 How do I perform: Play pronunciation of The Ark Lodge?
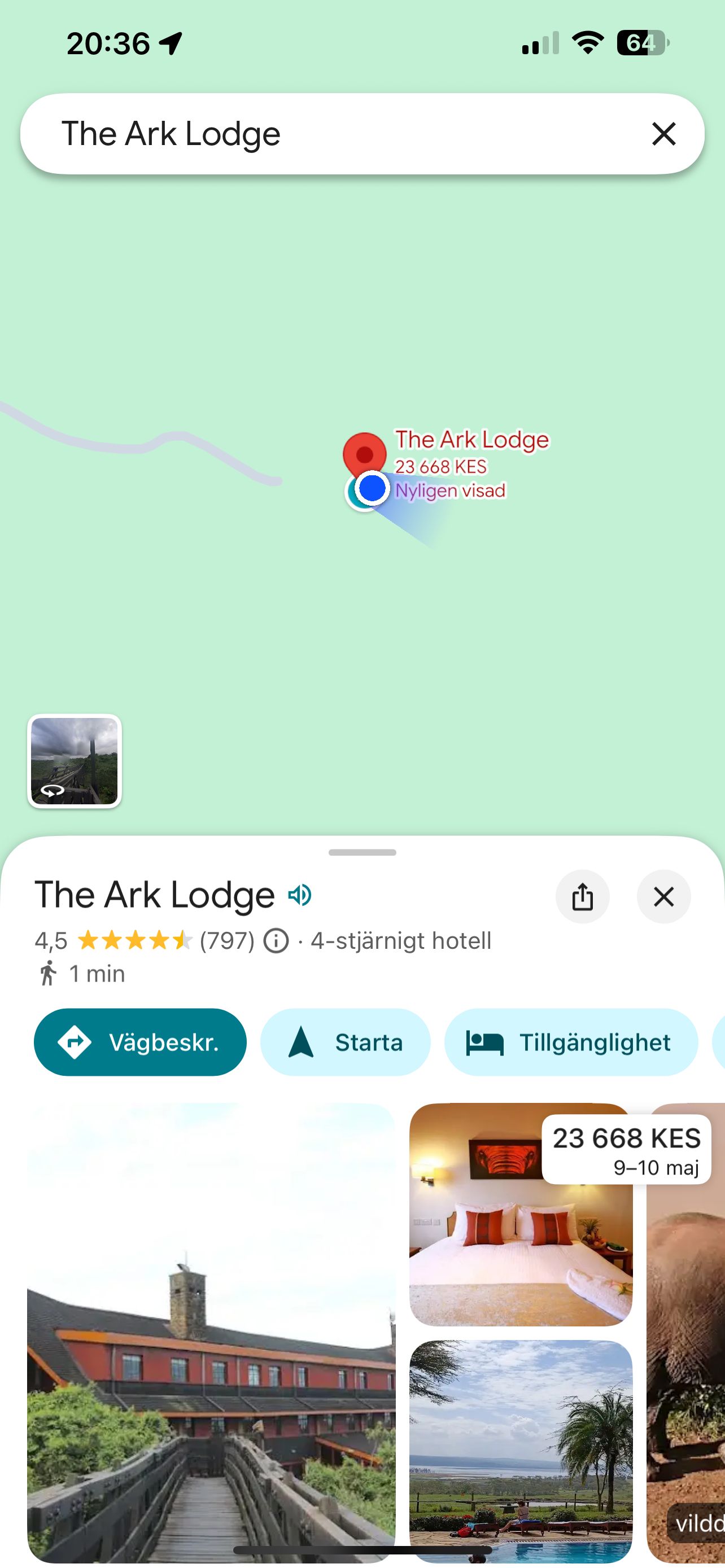point(300,895)
